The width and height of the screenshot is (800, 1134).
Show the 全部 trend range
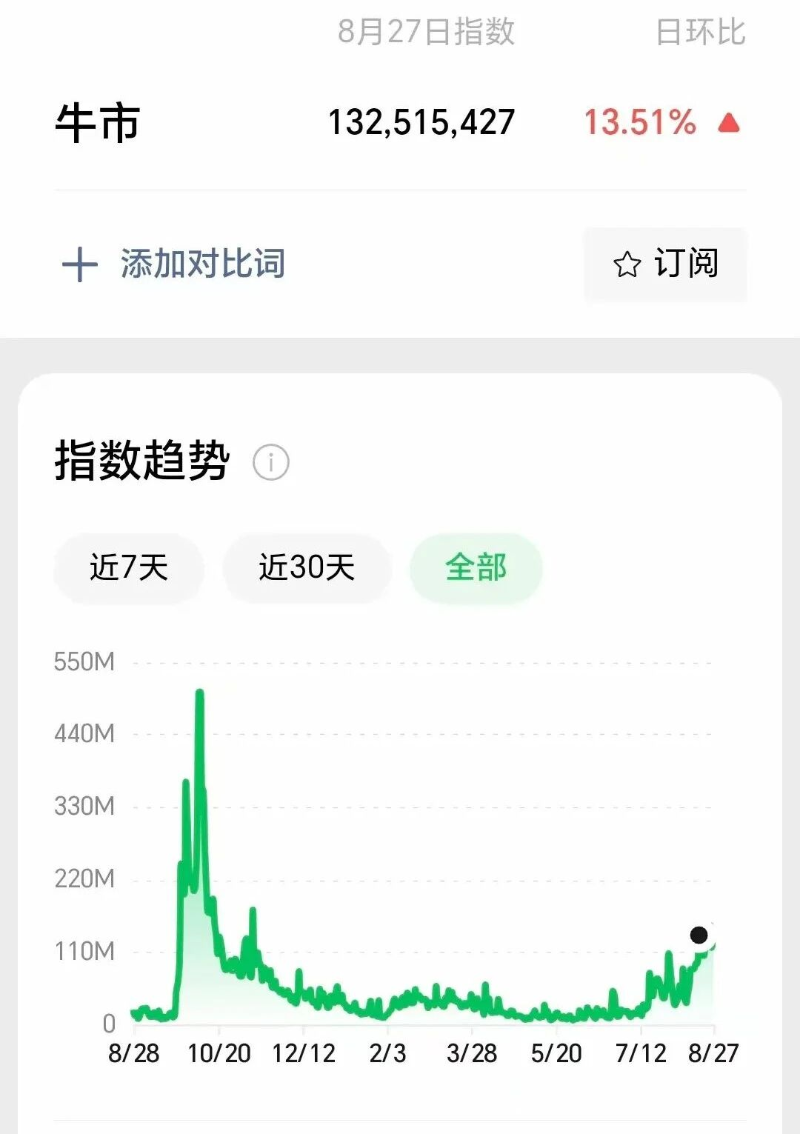[x=476, y=568]
